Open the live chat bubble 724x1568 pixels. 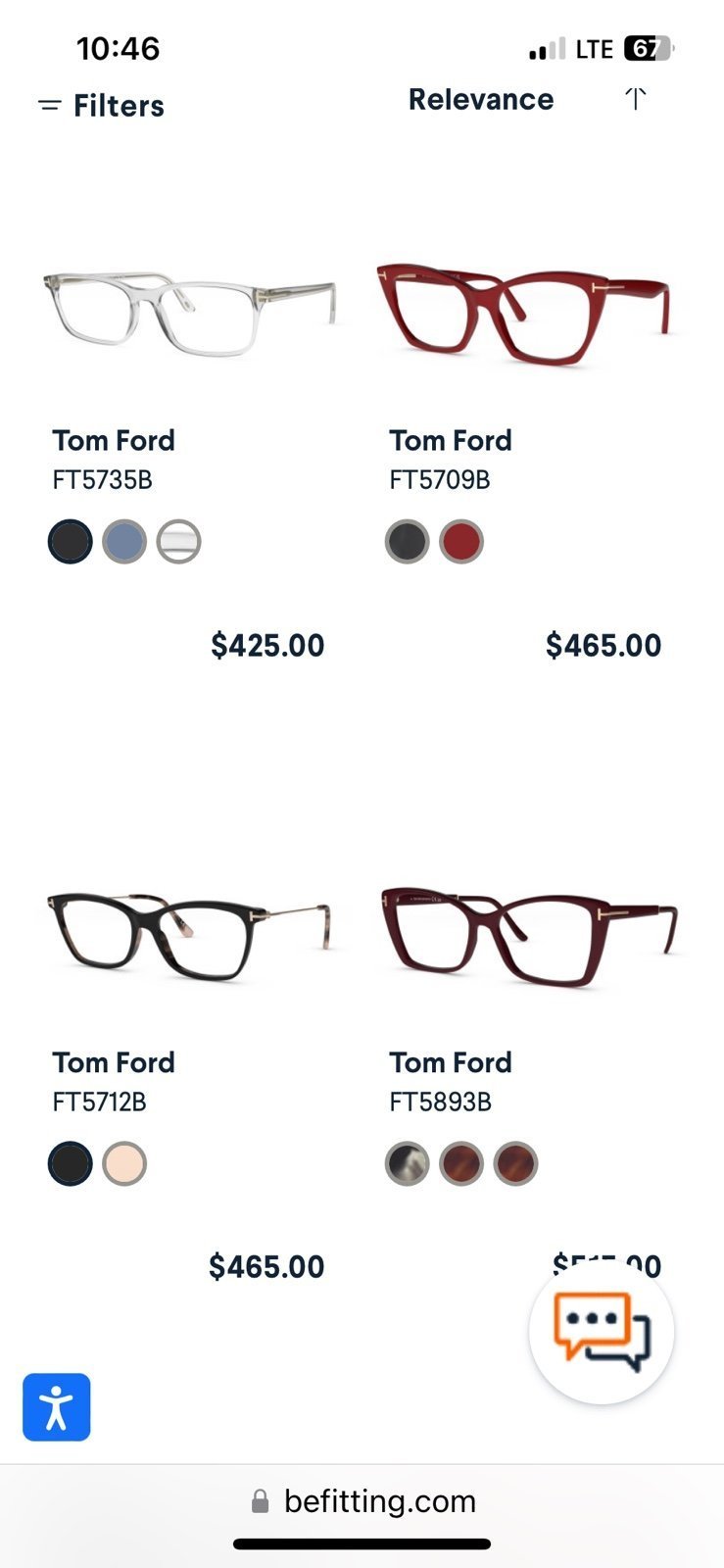602,1331
